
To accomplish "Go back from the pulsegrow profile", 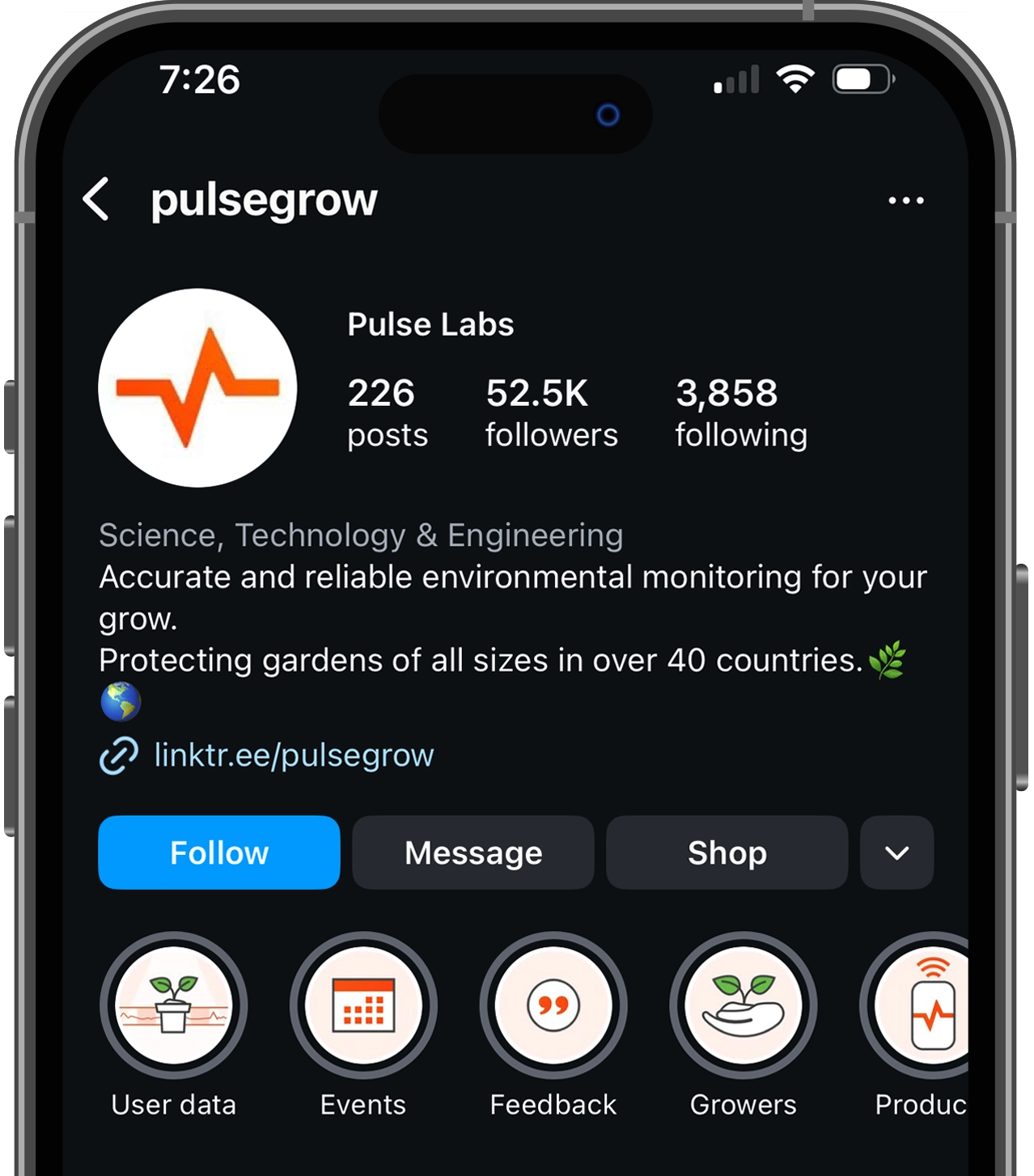I will click(96, 200).
